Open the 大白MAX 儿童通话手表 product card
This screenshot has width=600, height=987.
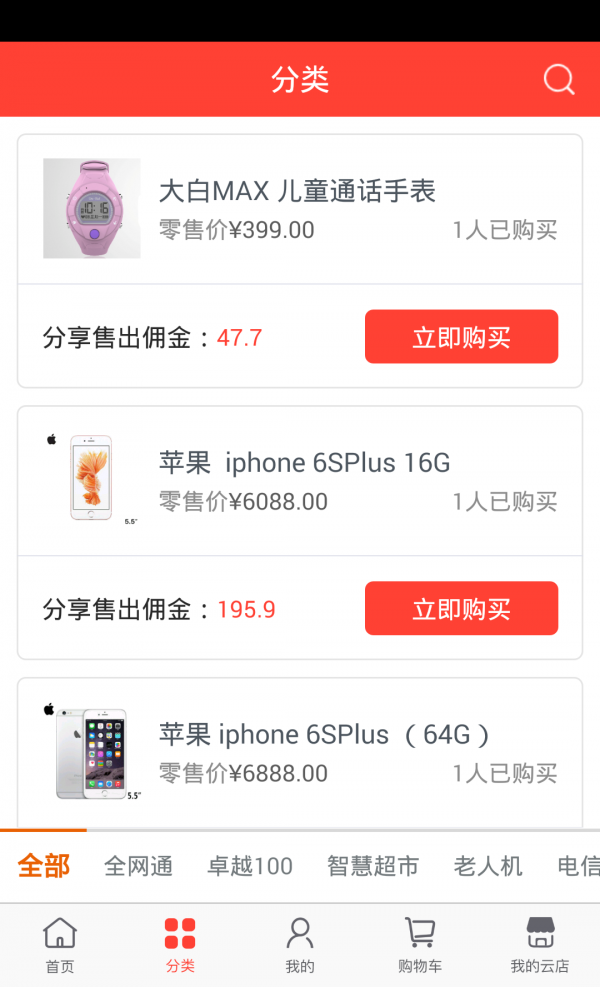pos(297,191)
